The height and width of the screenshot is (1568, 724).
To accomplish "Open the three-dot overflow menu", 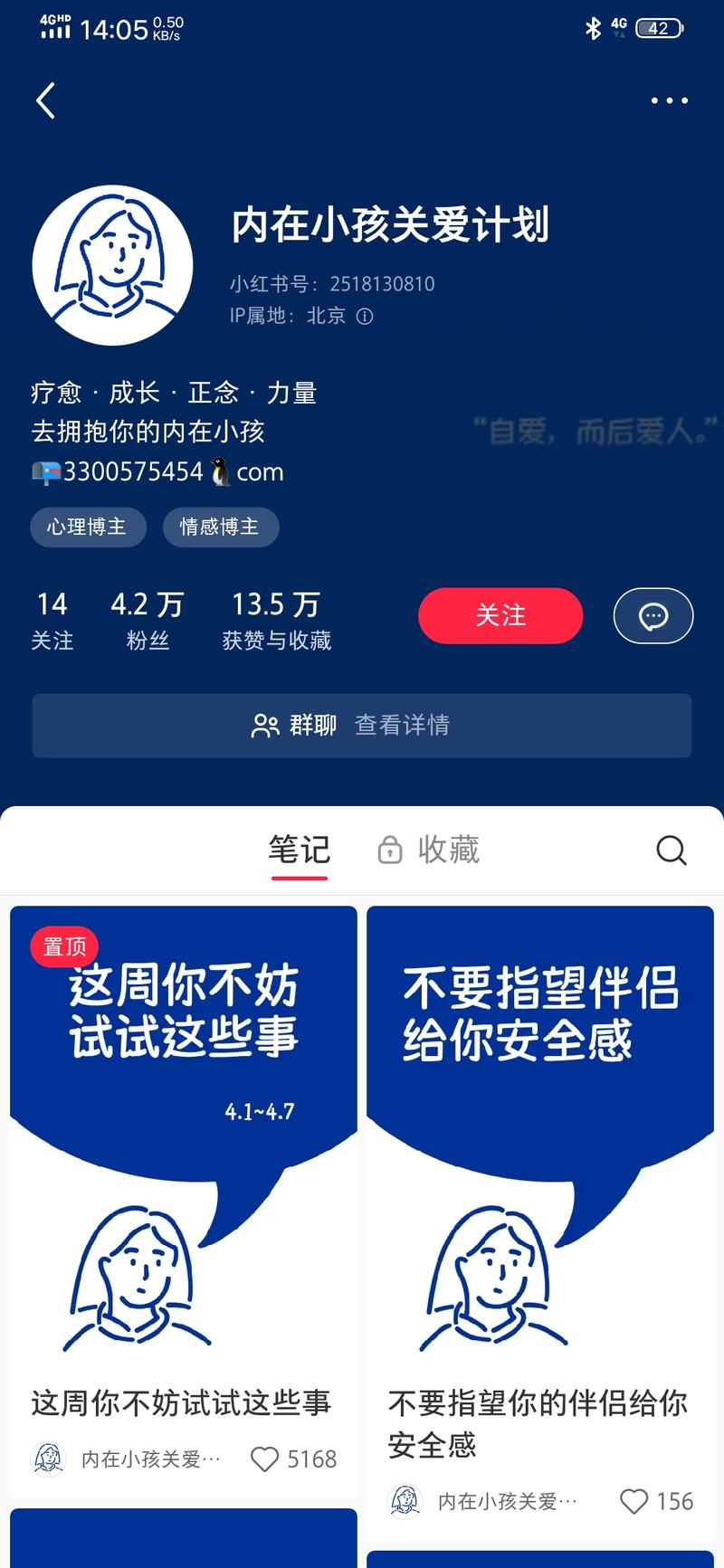I will pos(669,100).
